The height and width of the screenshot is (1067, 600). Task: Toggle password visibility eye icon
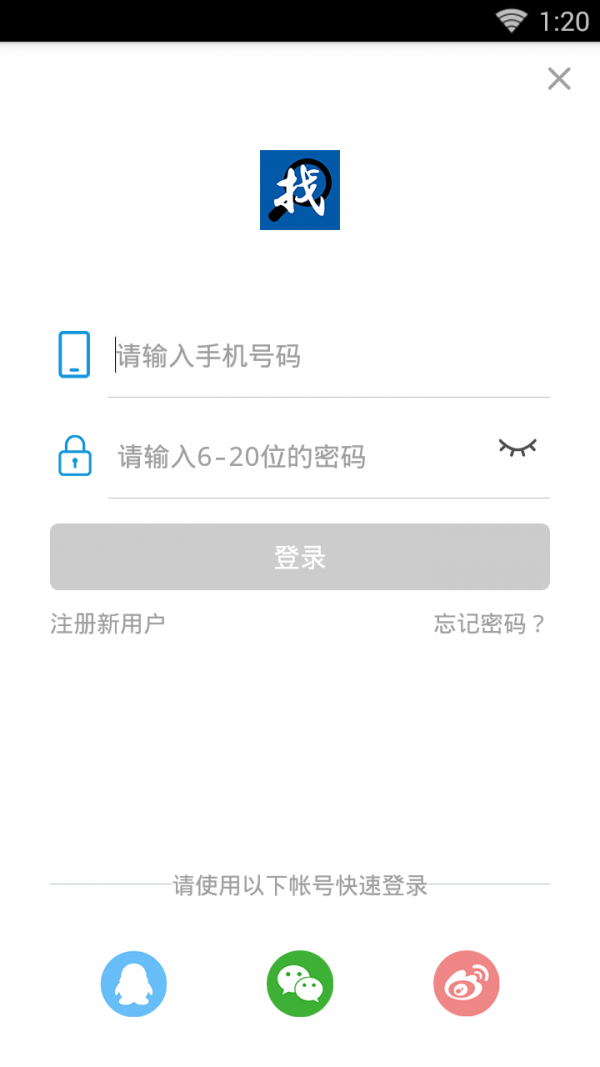pyautogui.click(x=517, y=447)
